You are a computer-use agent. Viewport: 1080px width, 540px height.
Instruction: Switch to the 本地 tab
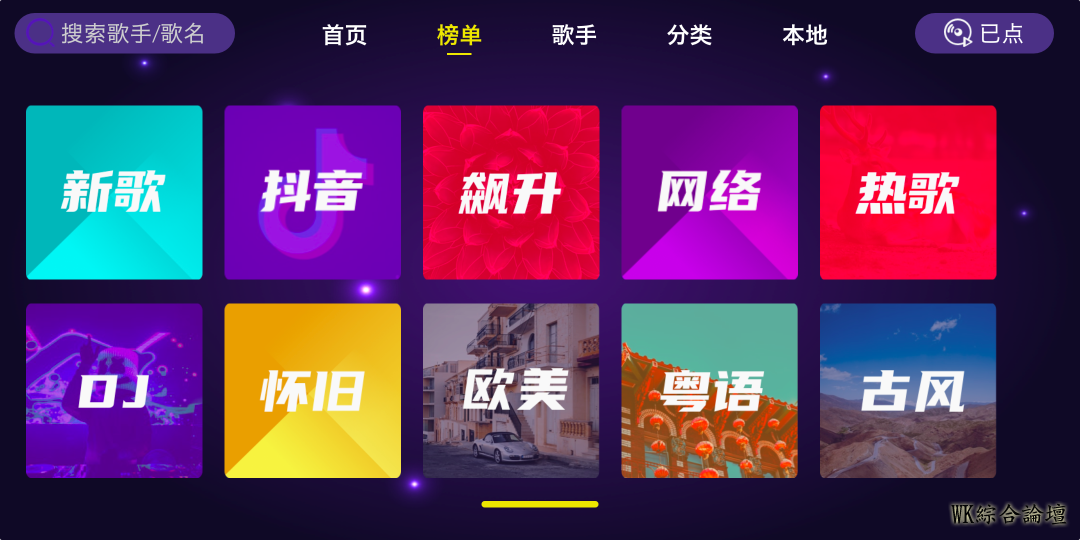coord(804,35)
